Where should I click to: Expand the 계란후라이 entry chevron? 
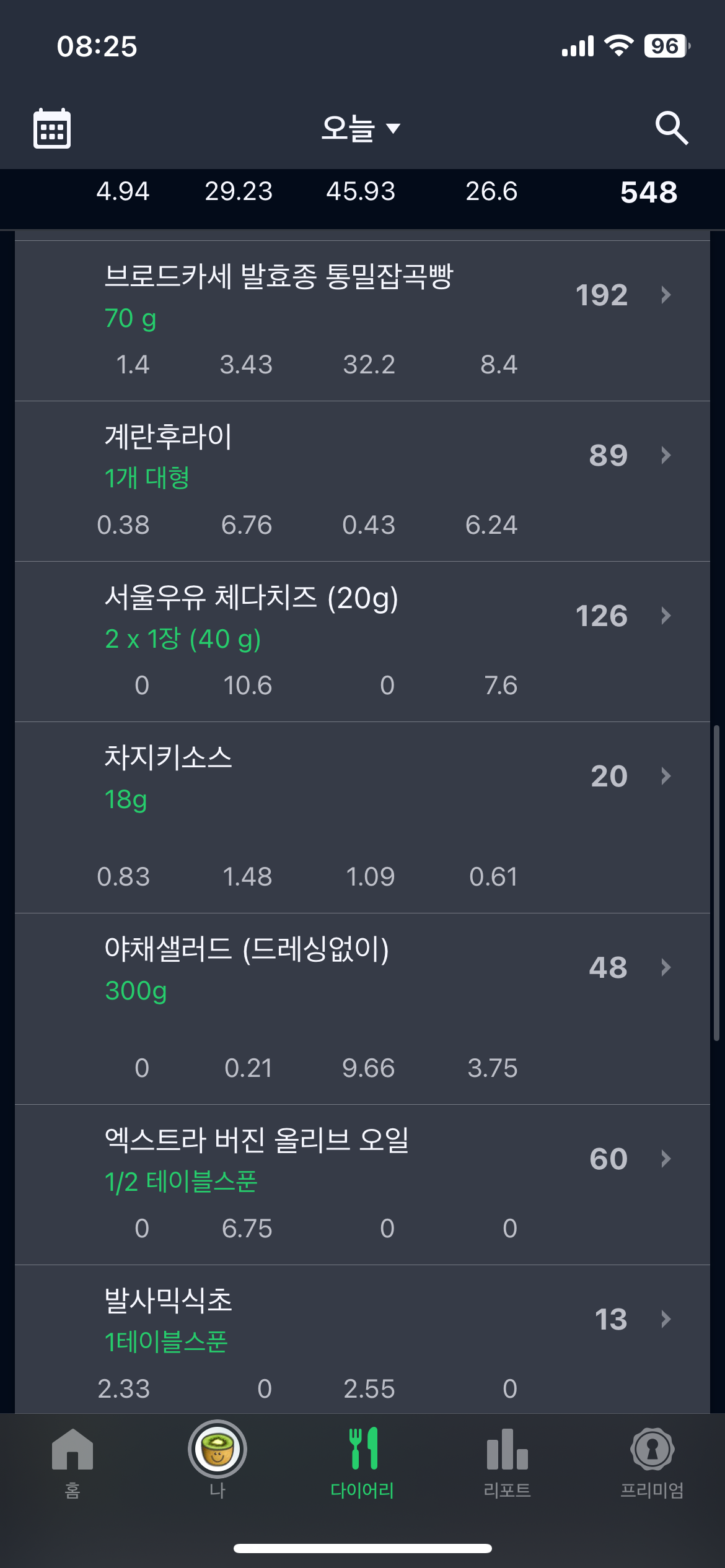coord(666,456)
